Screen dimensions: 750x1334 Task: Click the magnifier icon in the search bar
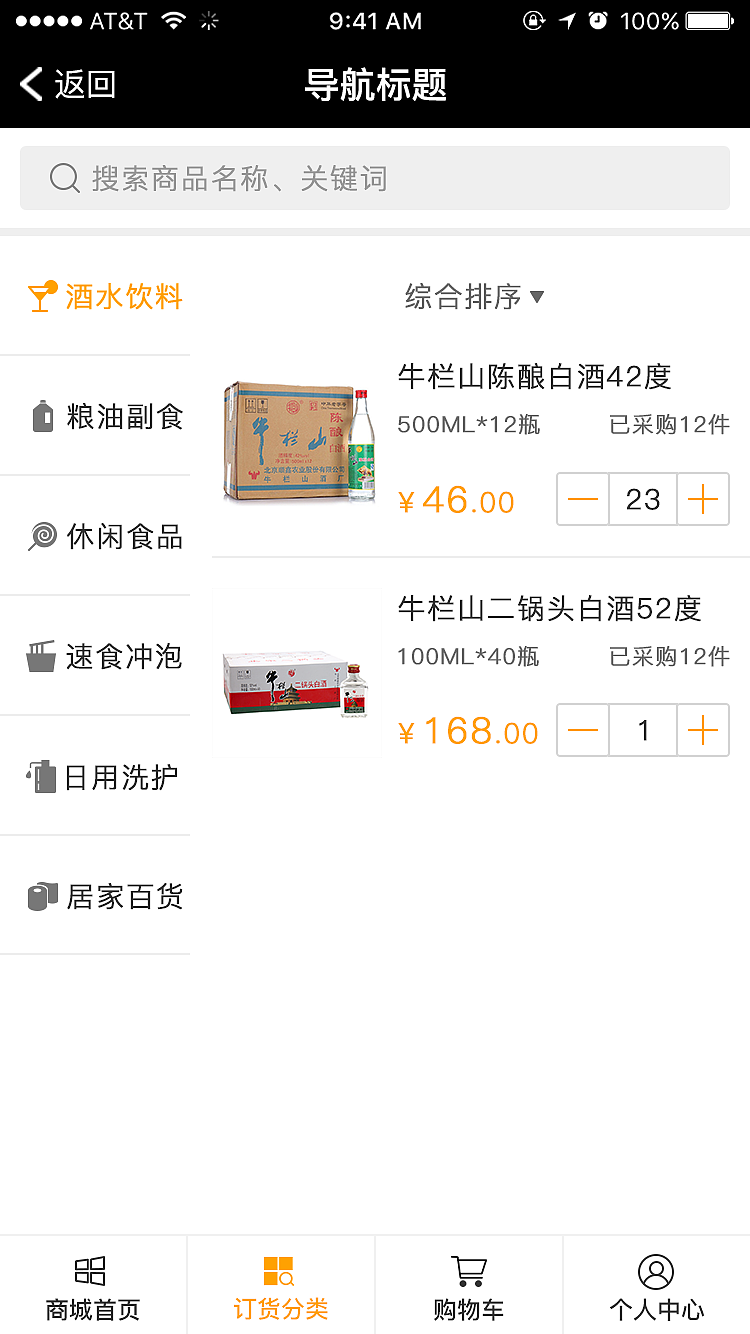(63, 178)
